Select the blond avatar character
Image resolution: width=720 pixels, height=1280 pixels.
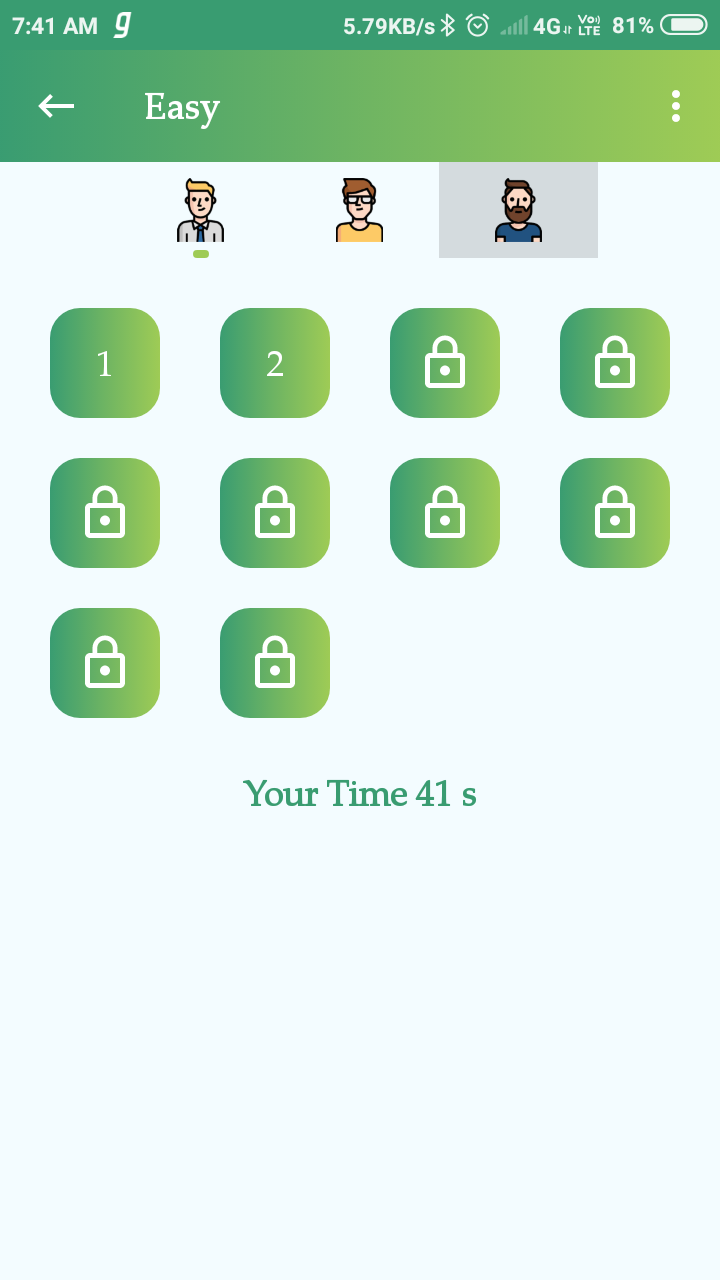[200, 208]
